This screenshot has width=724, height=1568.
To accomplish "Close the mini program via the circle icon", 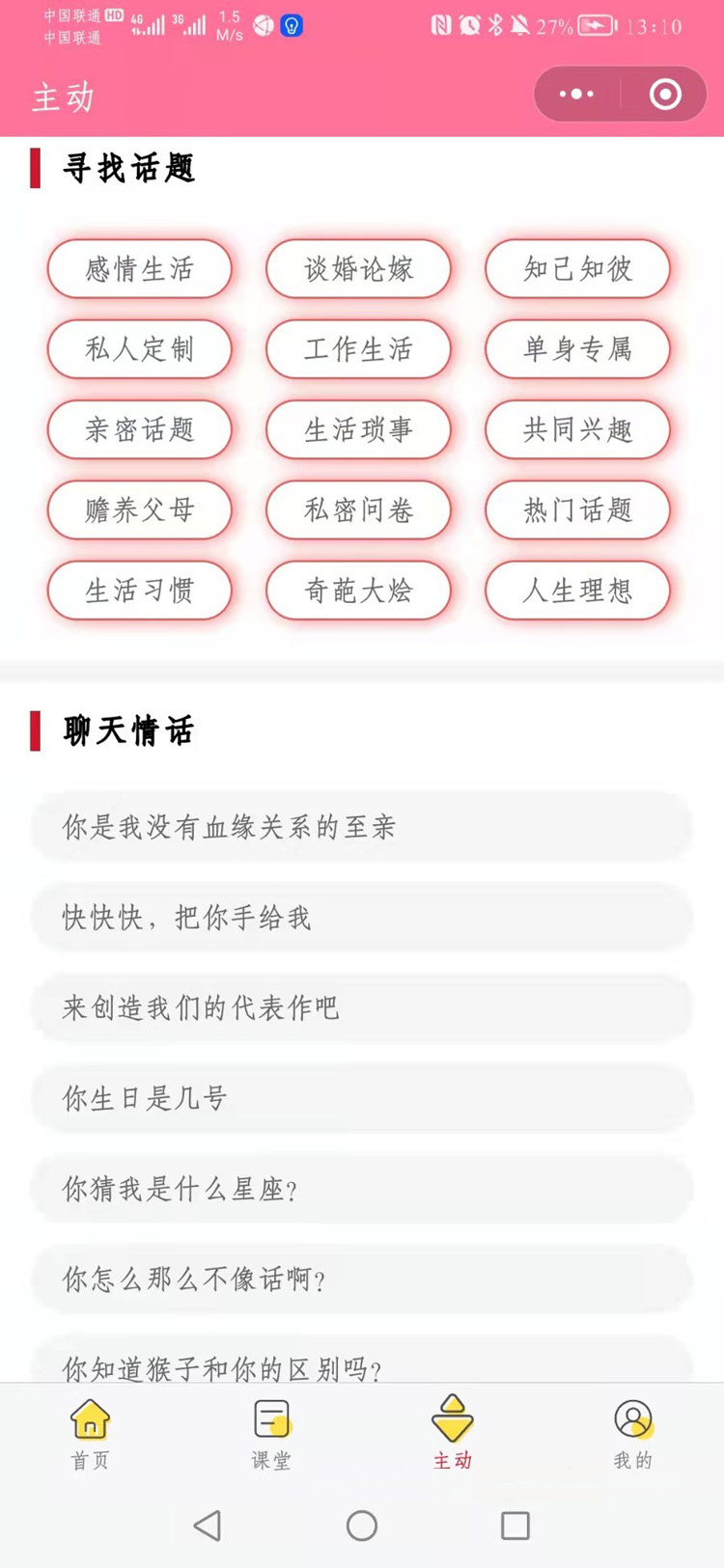I will tap(665, 95).
